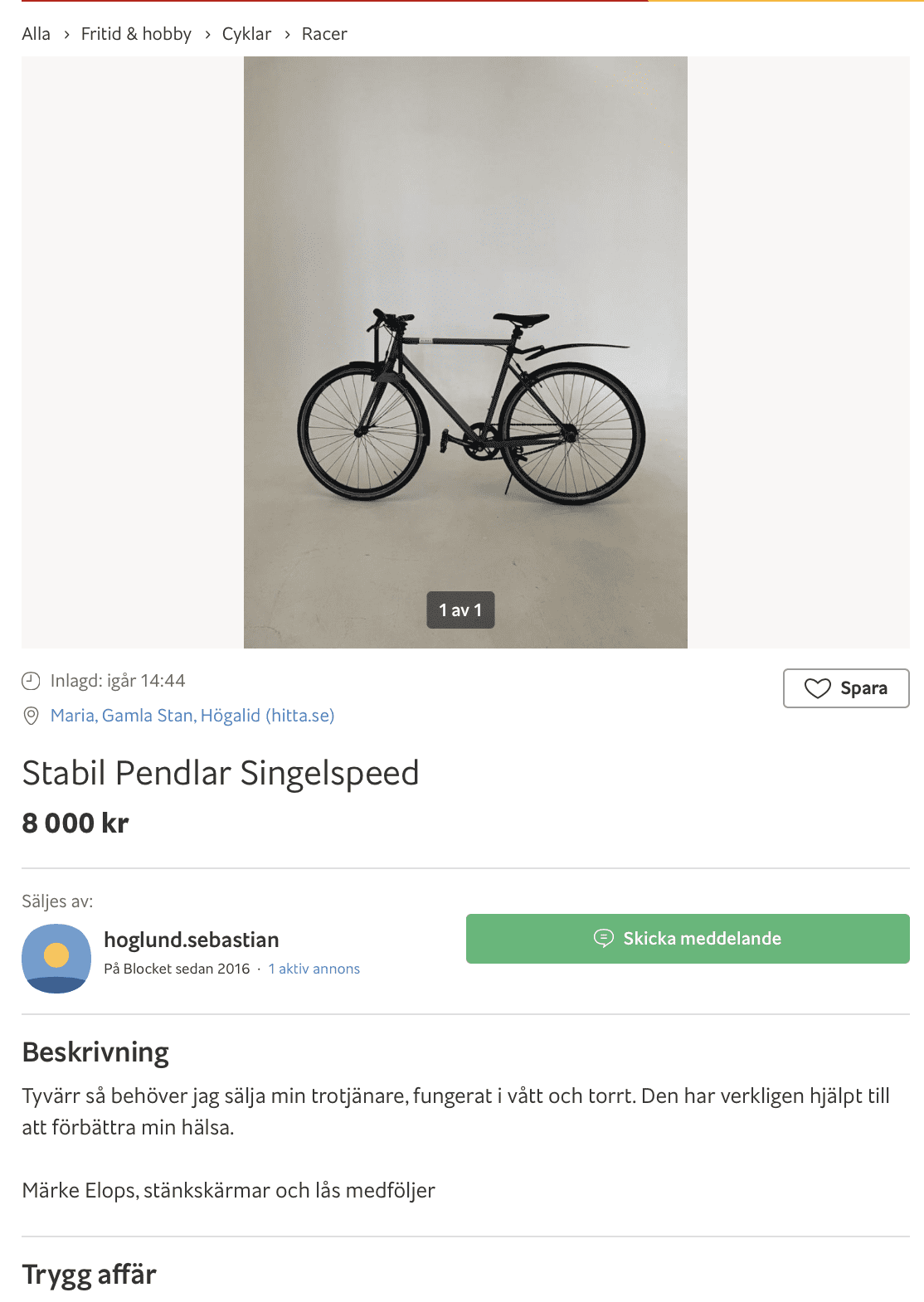View seller's 1 aktiv annons
The height and width of the screenshot is (1302, 924).
(314, 969)
